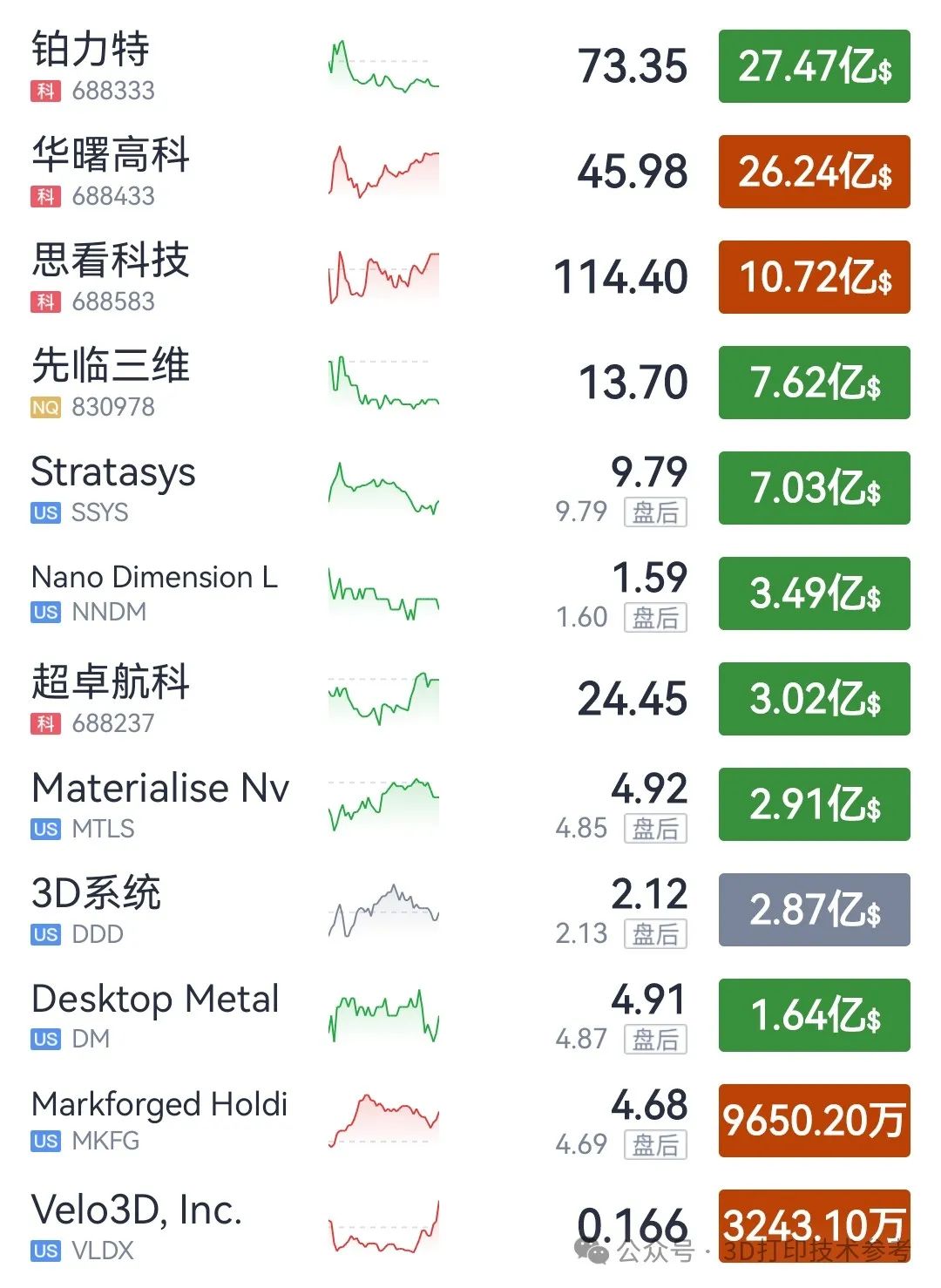Select the 先临三维 stock row
Screen dimensions: 941x1288
pos(111,366)
